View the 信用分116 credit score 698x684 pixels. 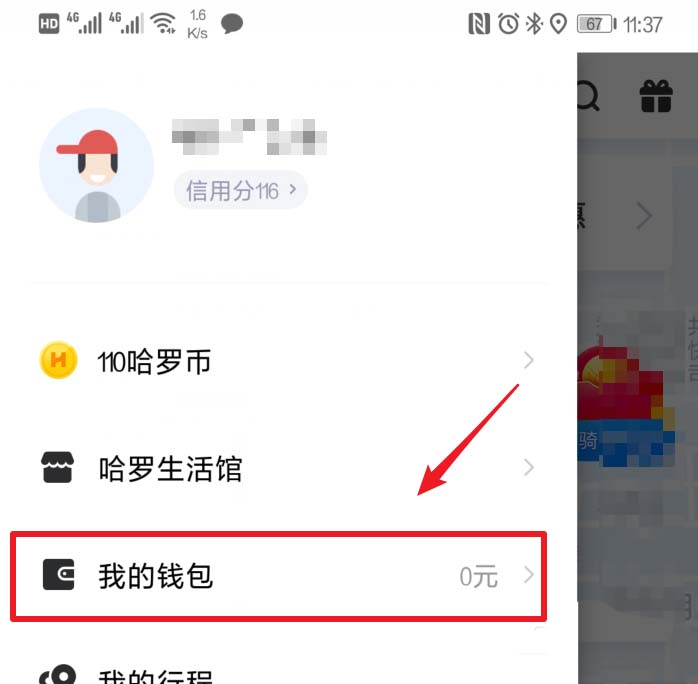pos(240,190)
